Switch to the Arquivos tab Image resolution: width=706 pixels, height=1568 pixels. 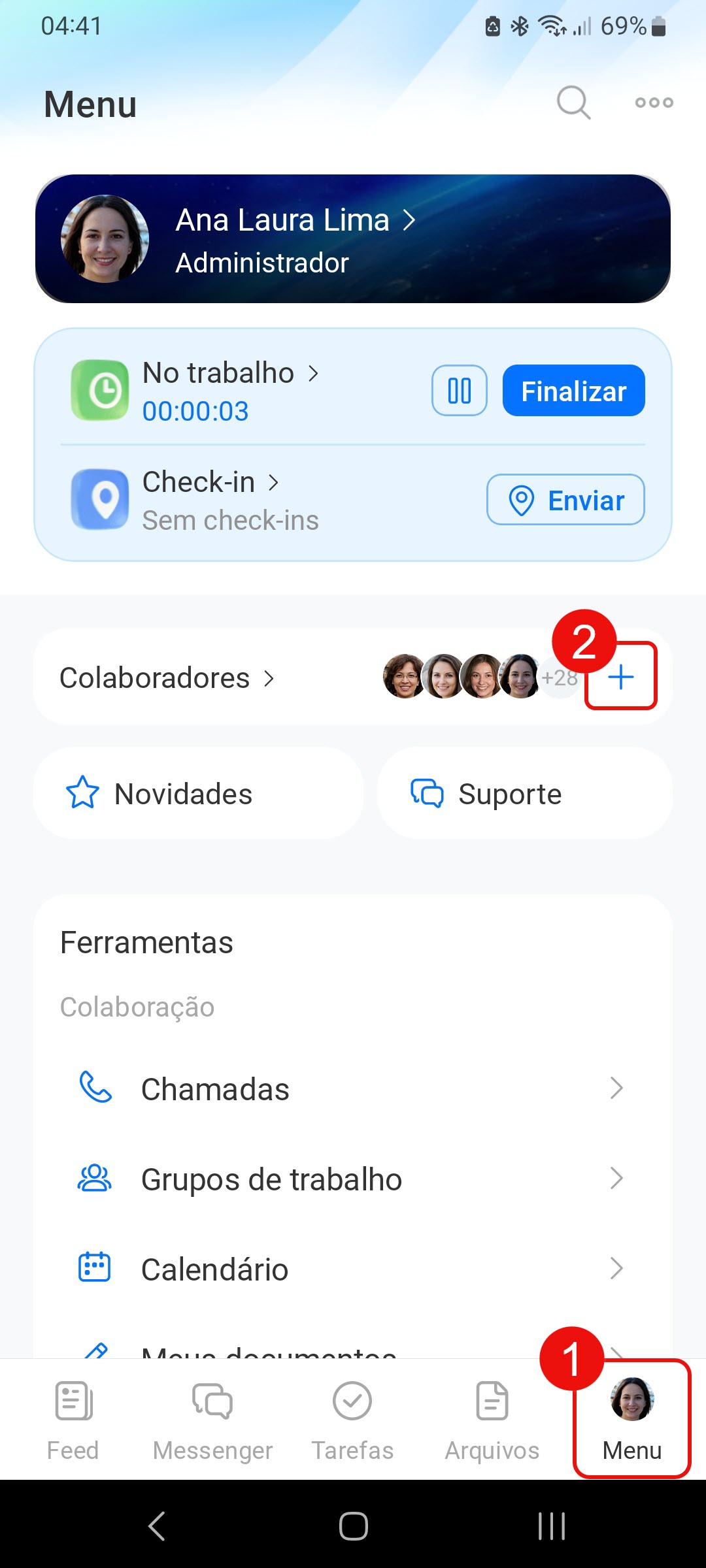tap(492, 1419)
